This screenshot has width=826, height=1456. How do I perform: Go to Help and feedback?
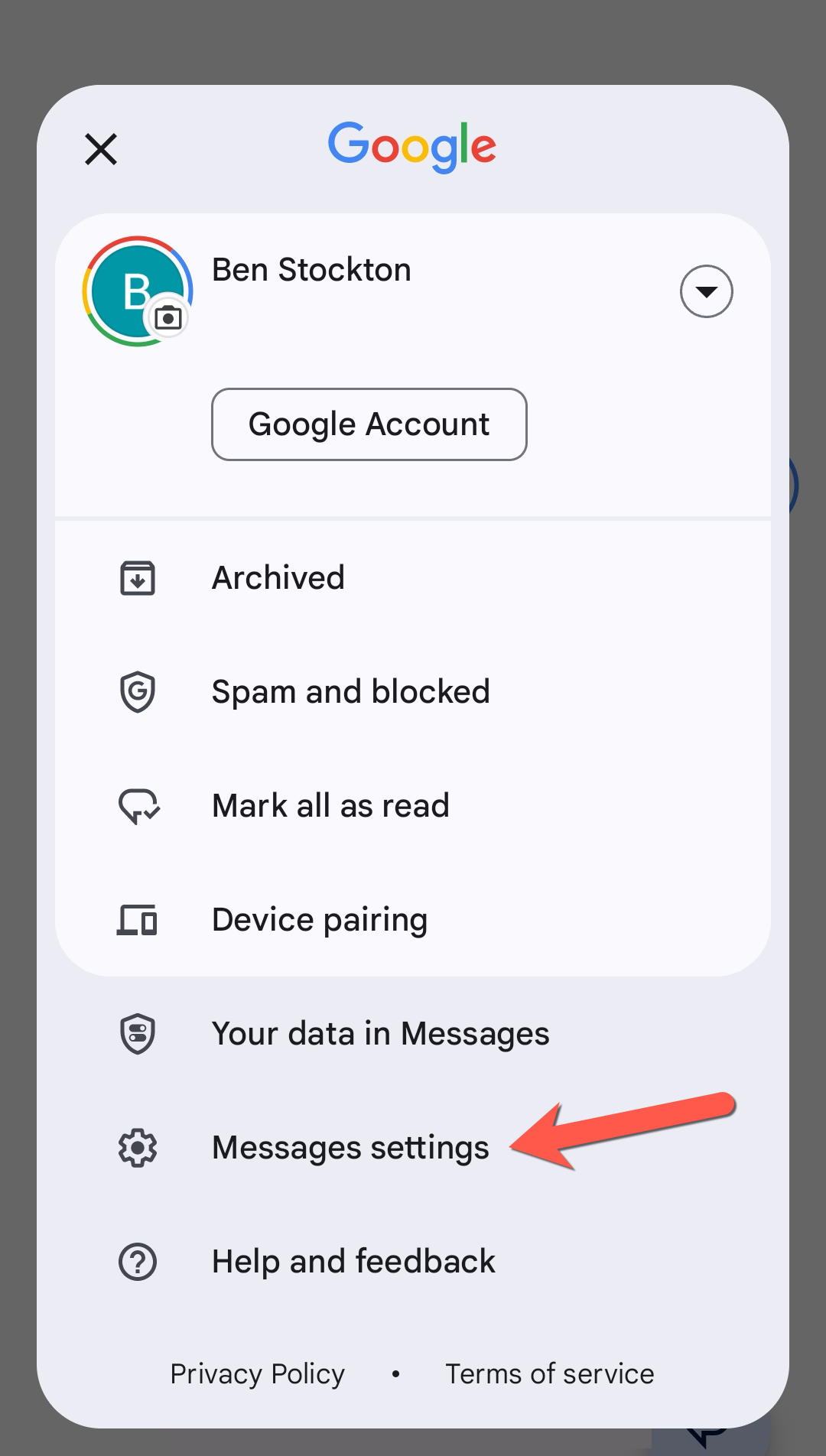coord(353,1262)
